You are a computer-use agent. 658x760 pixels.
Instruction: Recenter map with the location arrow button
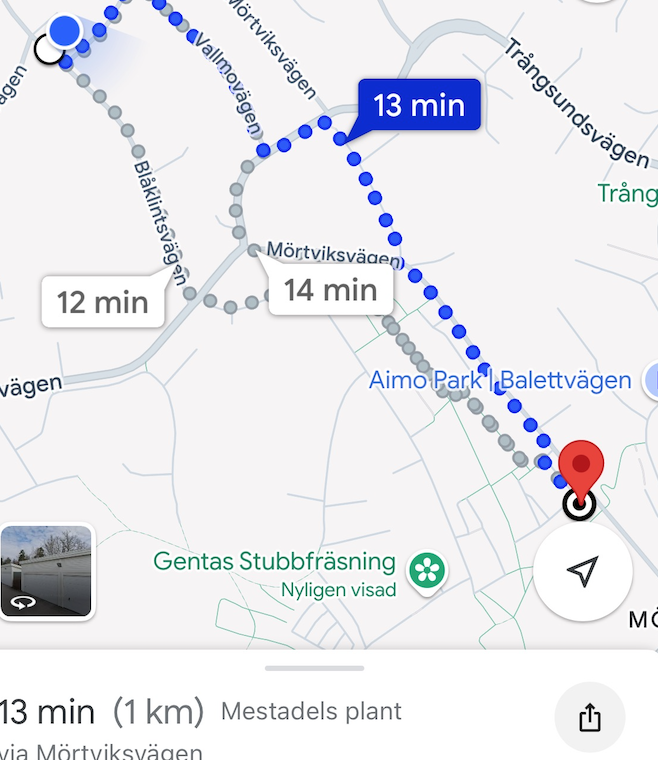click(582, 571)
